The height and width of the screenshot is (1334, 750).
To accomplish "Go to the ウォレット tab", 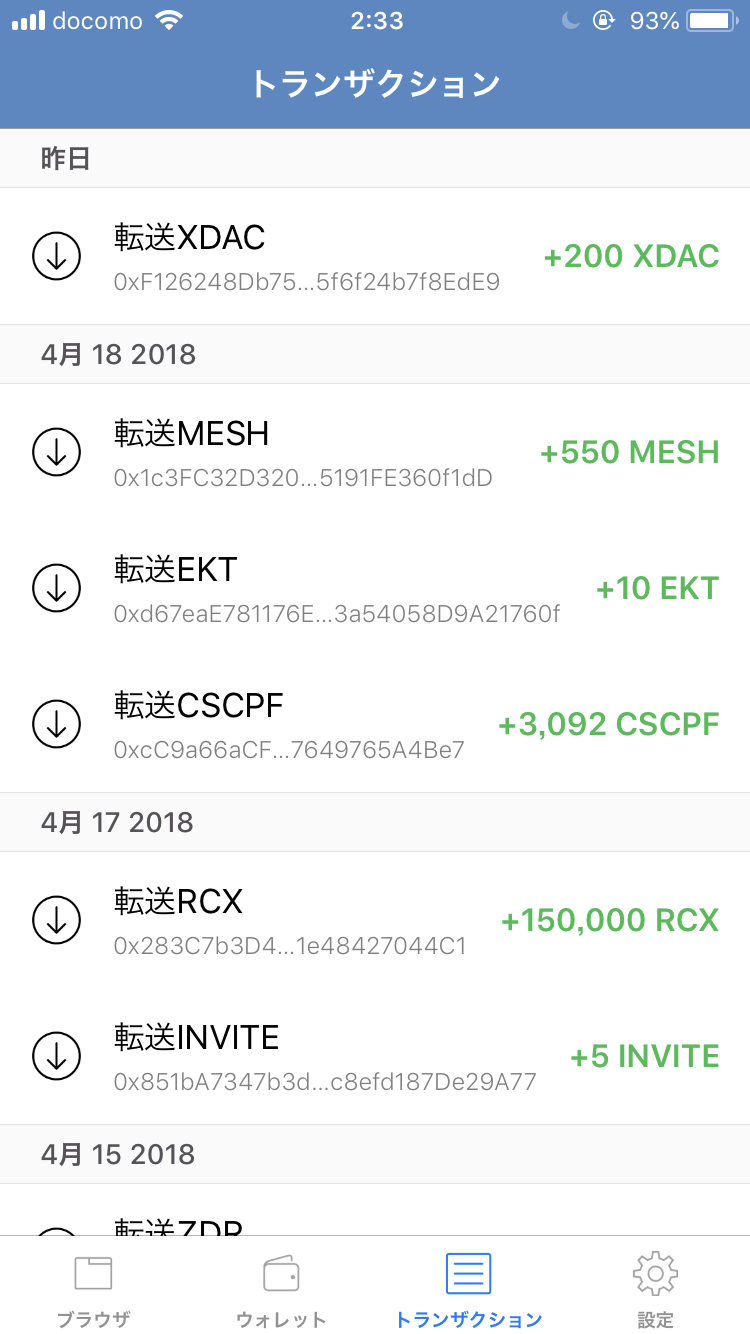I will (x=281, y=1288).
